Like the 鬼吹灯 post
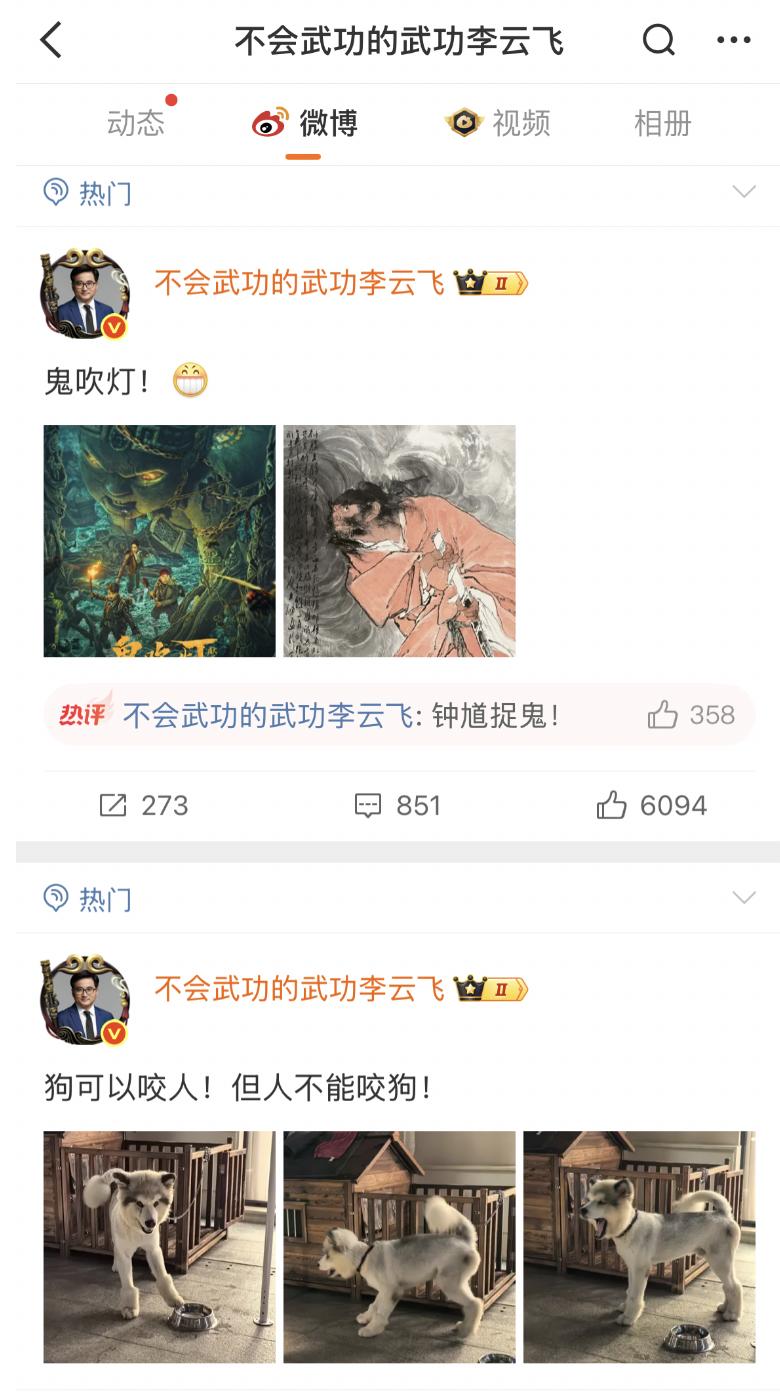The height and width of the screenshot is (1392, 780). coord(651,805)
